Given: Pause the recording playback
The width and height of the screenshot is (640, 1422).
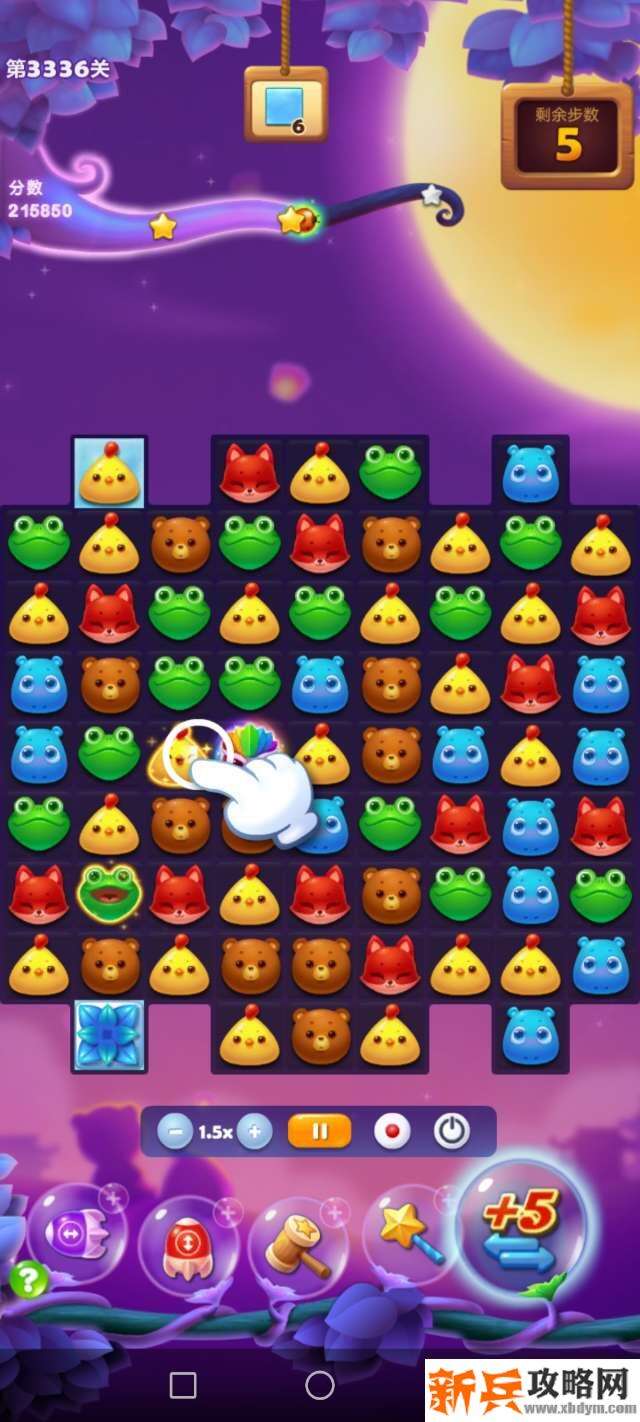Looking at the screenshot, I should pyautogui.click(x=320, y=1132).
